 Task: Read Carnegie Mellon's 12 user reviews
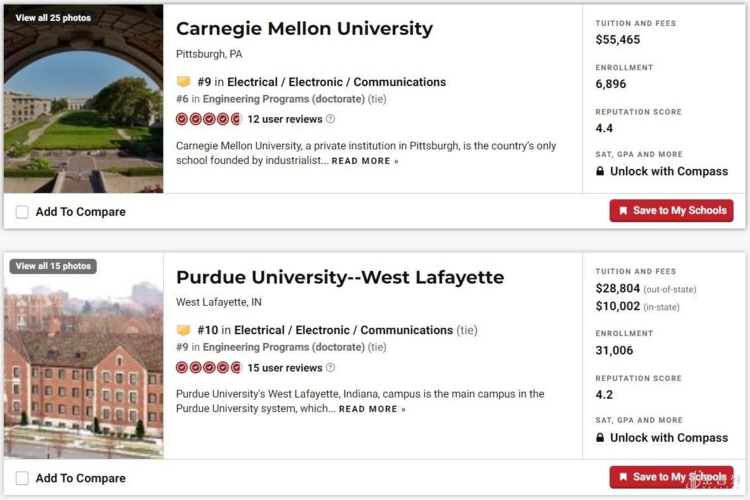pyautogui.click(x=284, y=119)
